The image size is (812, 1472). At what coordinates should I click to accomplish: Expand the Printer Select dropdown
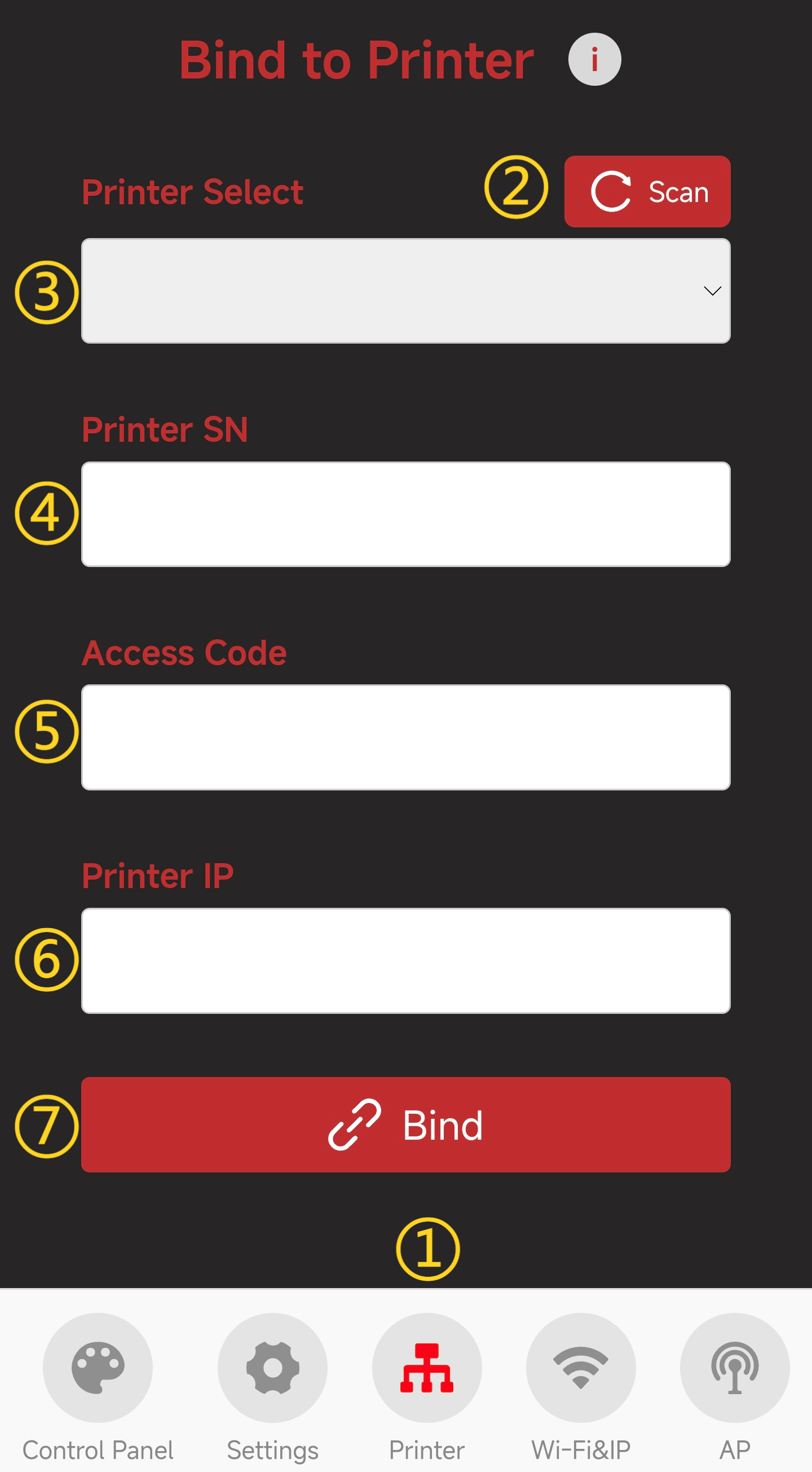(x=405, y=291)
